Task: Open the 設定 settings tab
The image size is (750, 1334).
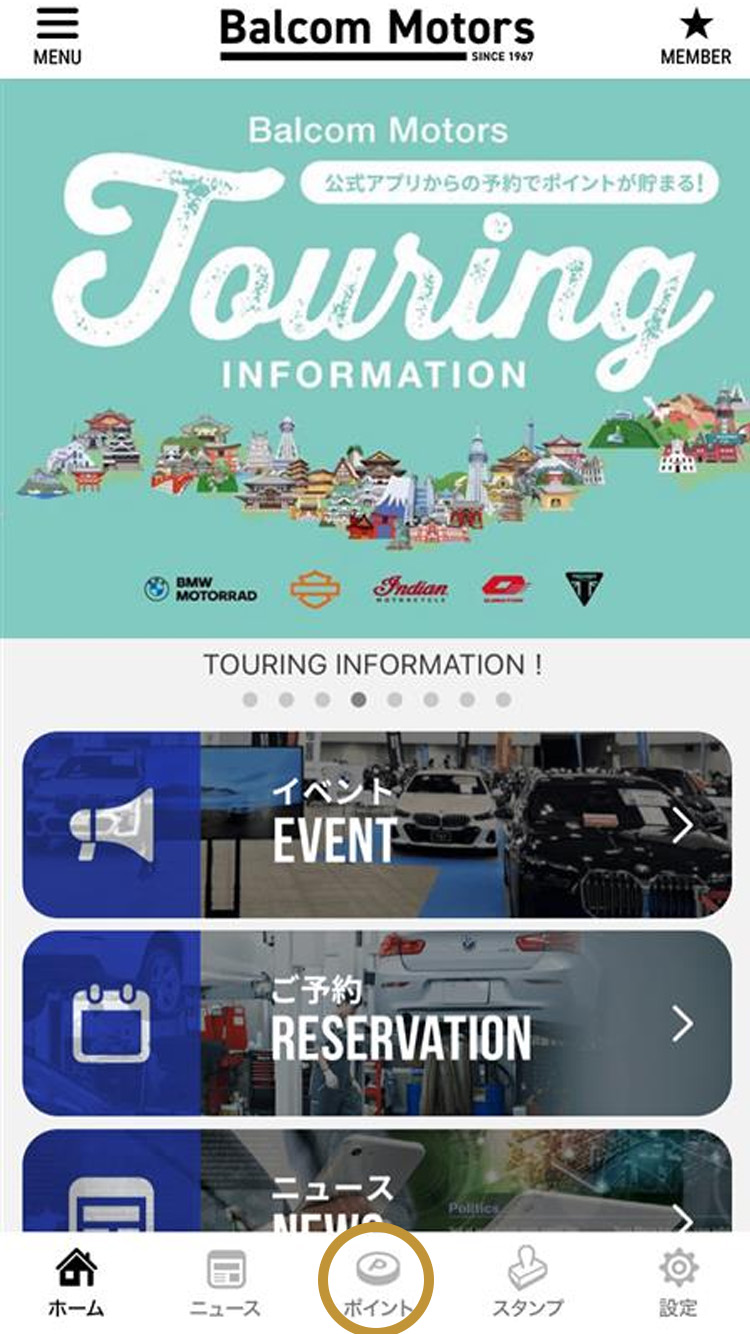Action: (678, 1284)
